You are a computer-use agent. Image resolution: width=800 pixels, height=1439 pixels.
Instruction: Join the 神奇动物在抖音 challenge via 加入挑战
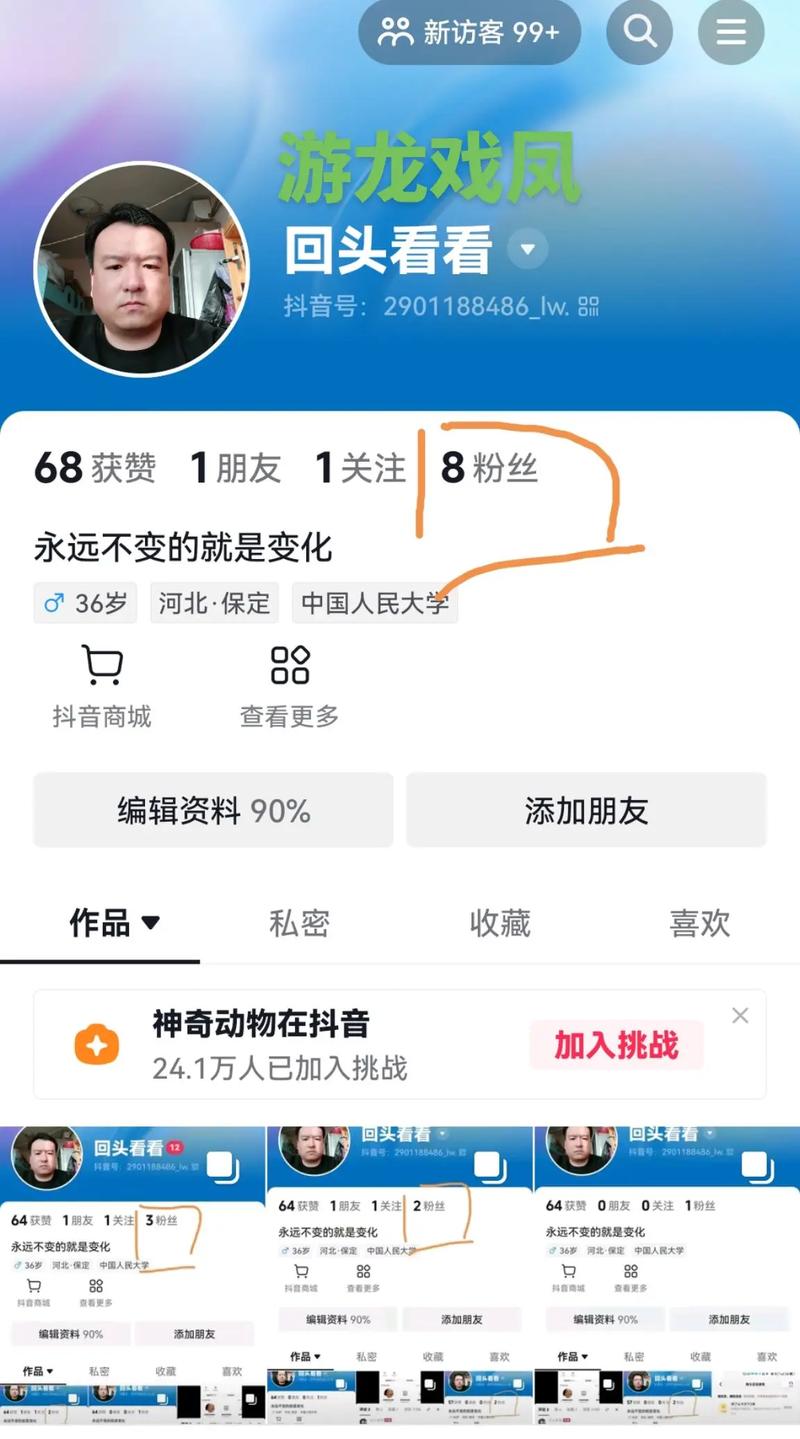[616, 1045]
